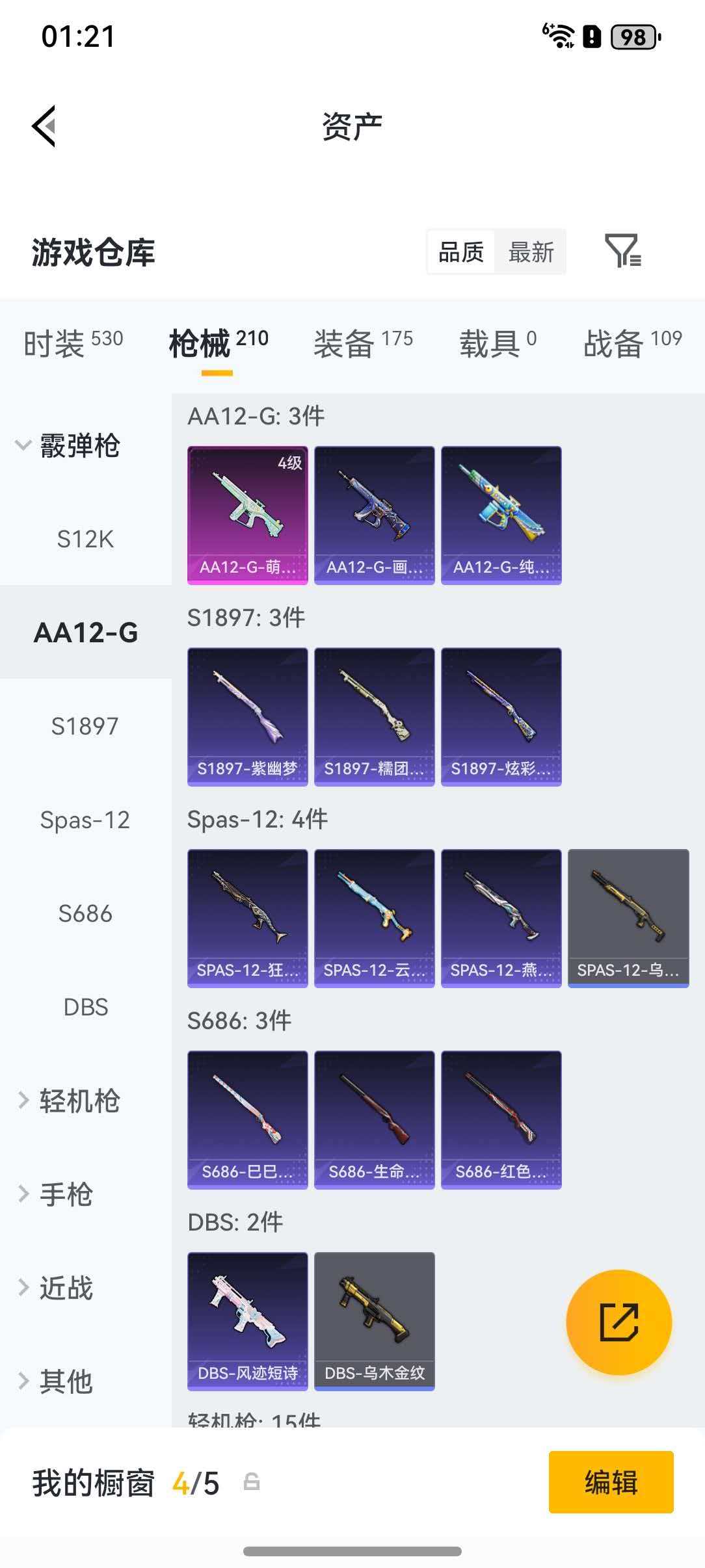705x1568 pixels.
Task: Open the SPAS-12-乌 weapon skin
Action: coord(628,917)
